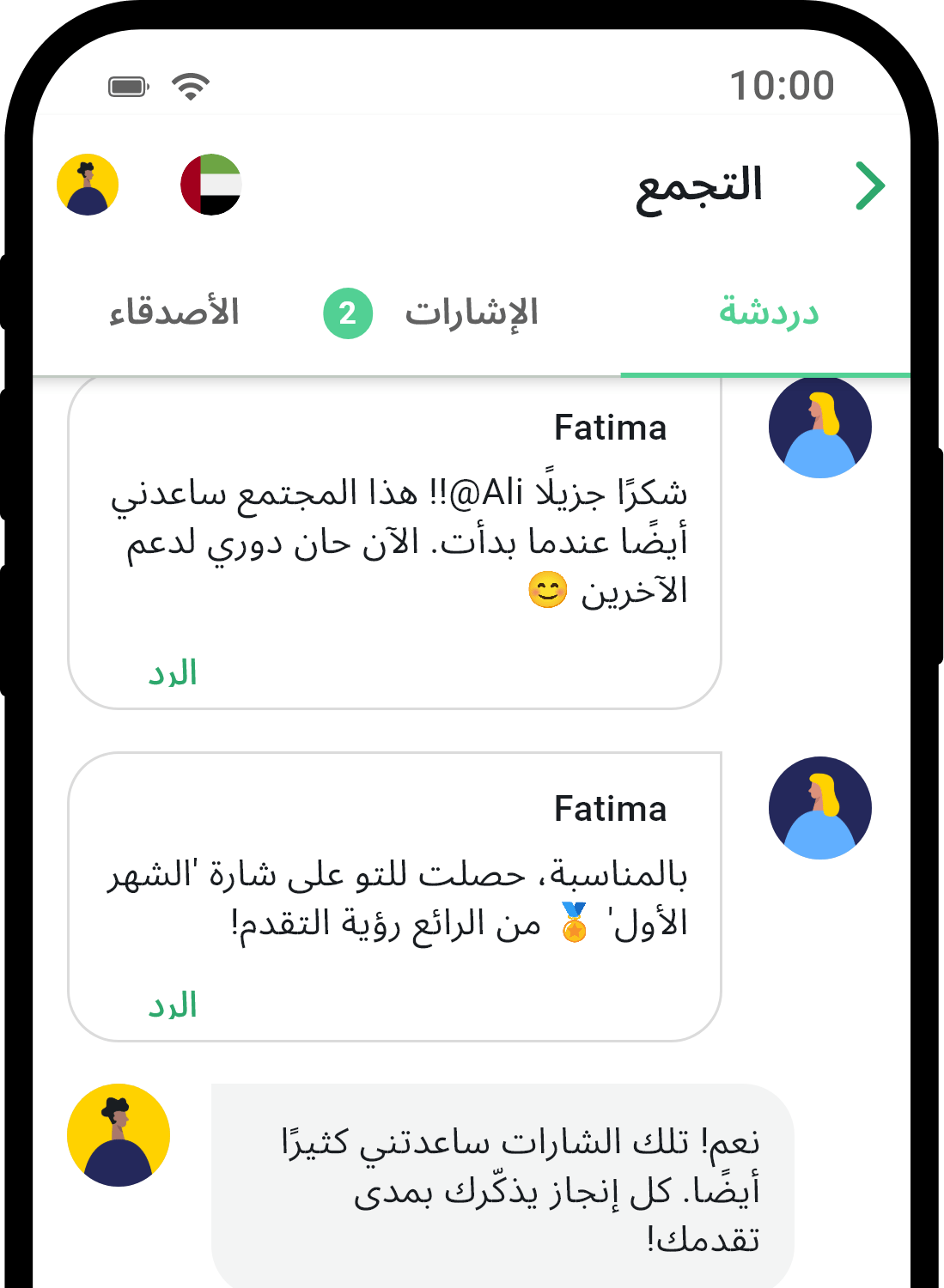Switch to the الإشارات tab
This screenshot has width=944, height=1288.
tap(471, 313)
